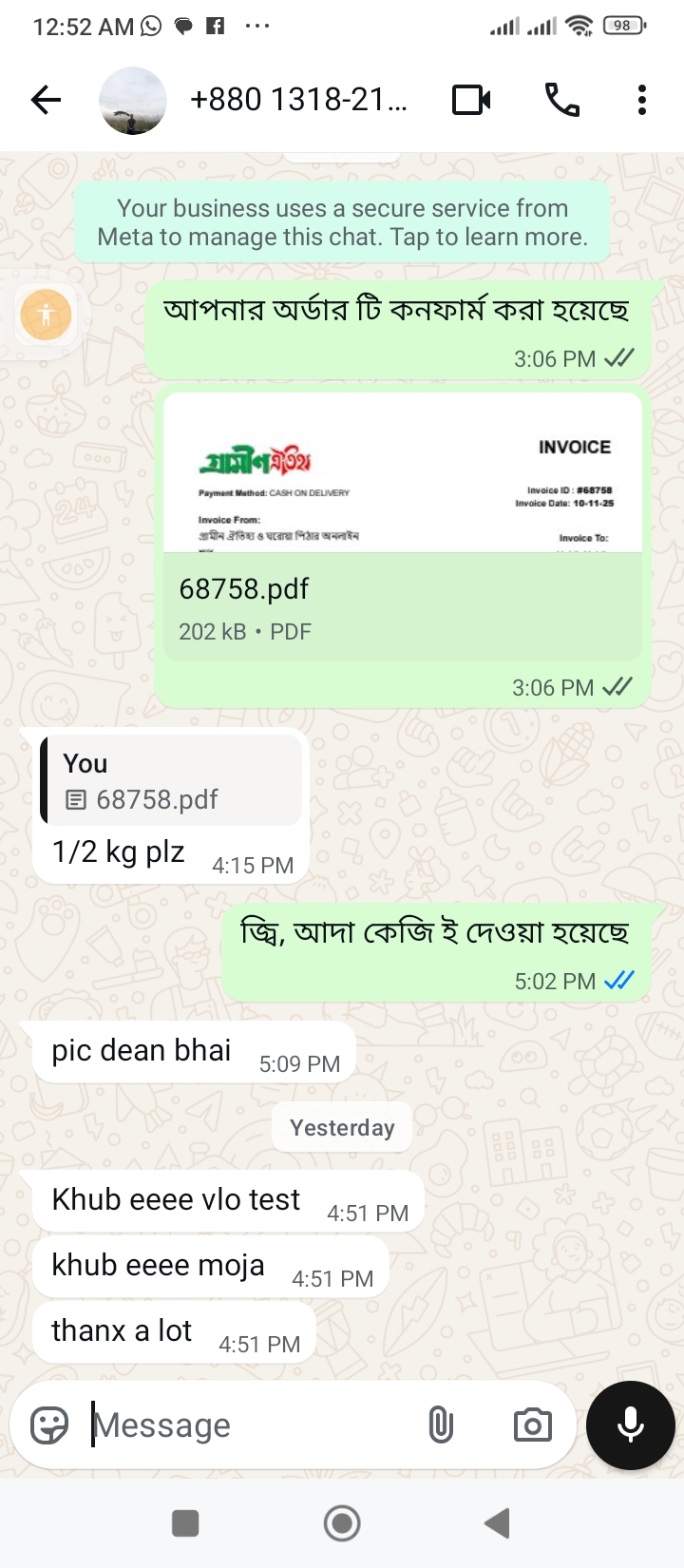
Task: Tap the message input field
Action: point(237,1425)
